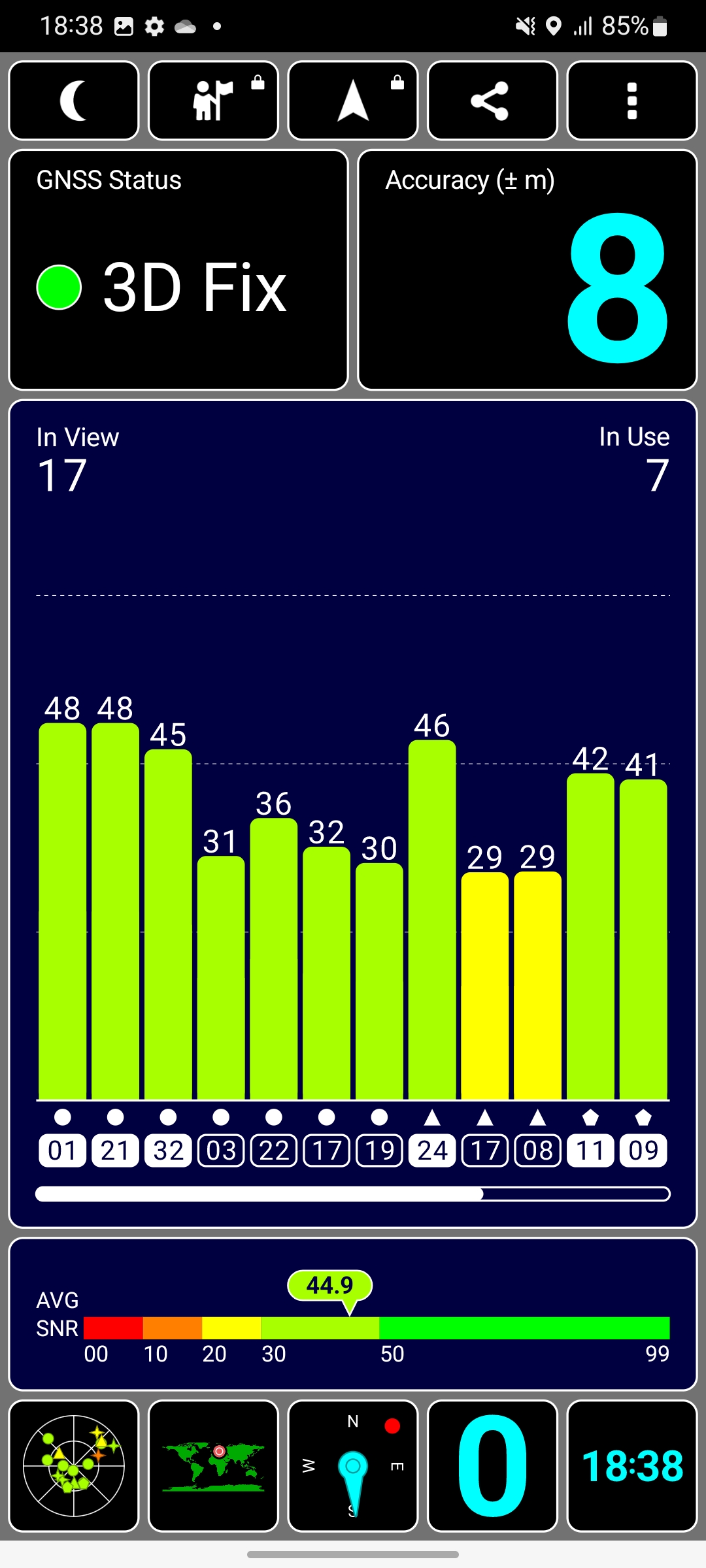Open the world map tile
706x1568 pixels.
(213, 1466)
